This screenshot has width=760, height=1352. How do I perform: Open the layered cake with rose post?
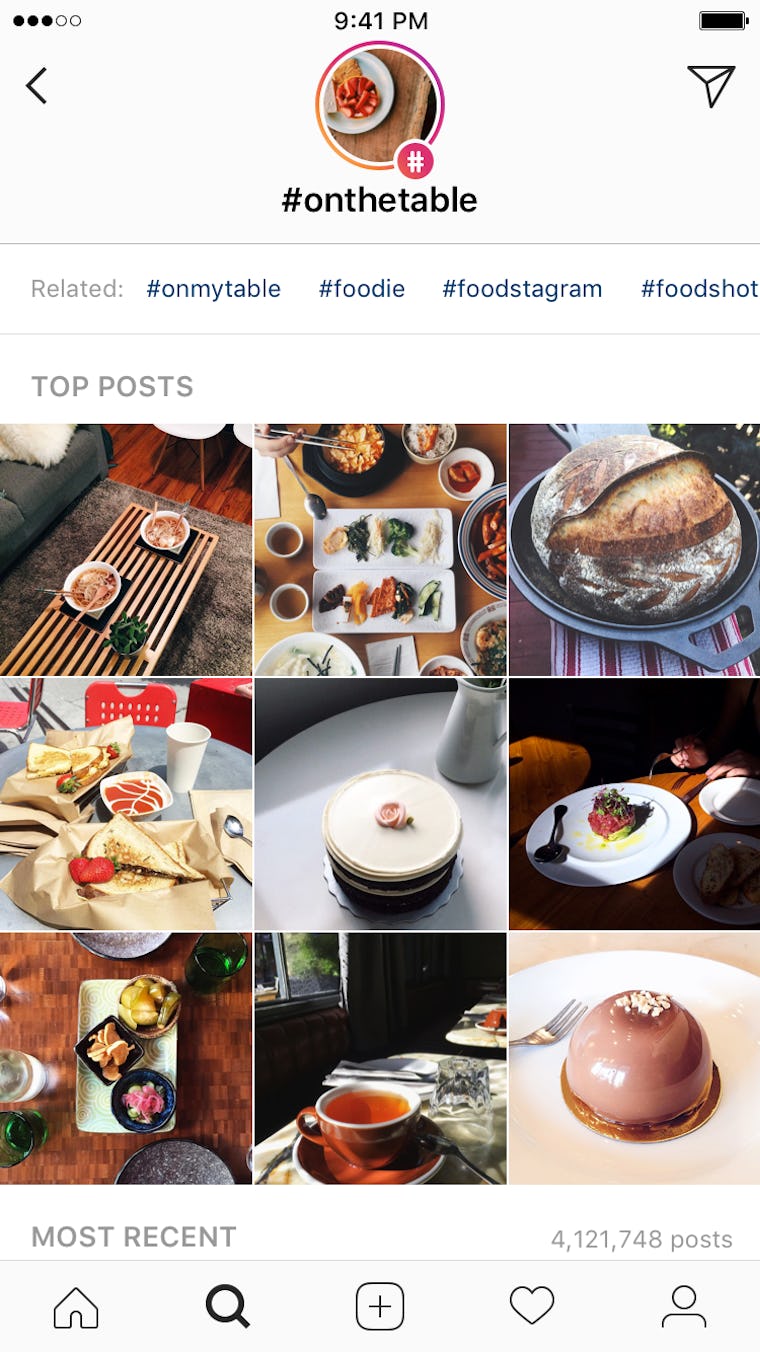380,802
